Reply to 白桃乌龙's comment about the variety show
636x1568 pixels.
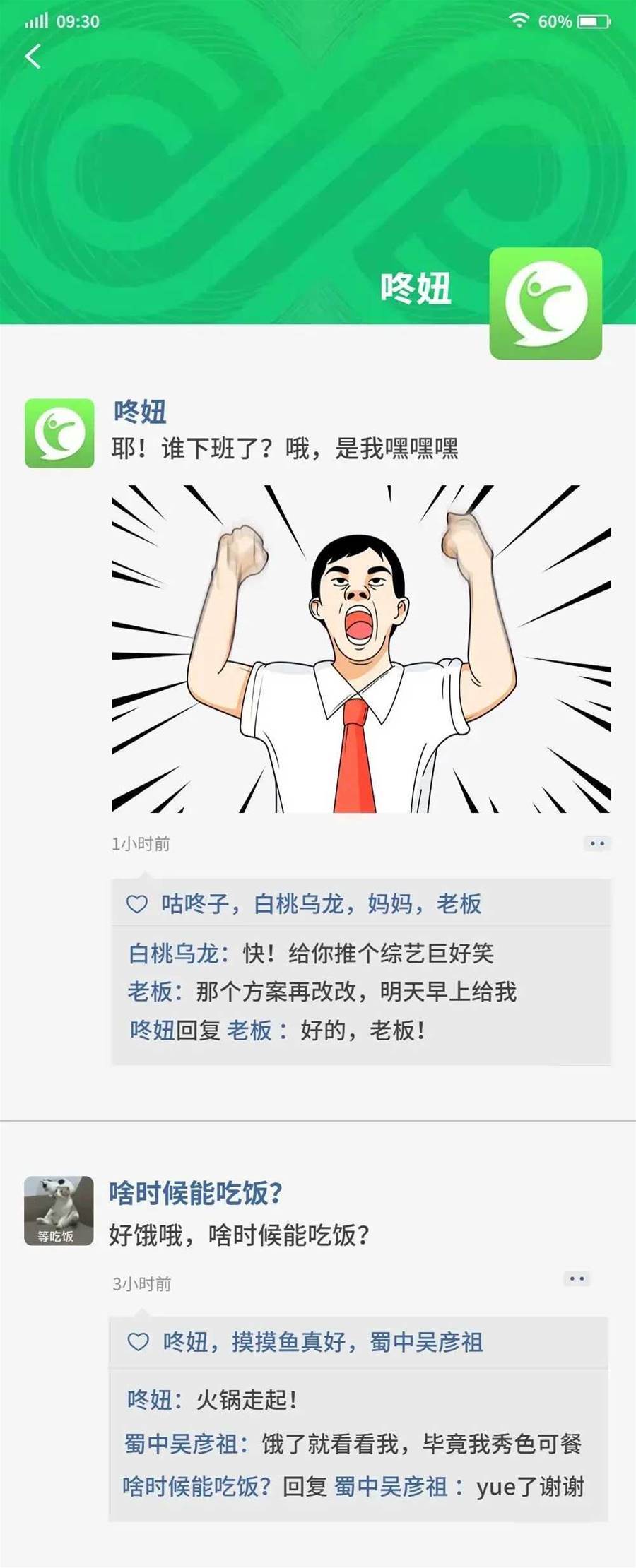(x=367, y=954)
